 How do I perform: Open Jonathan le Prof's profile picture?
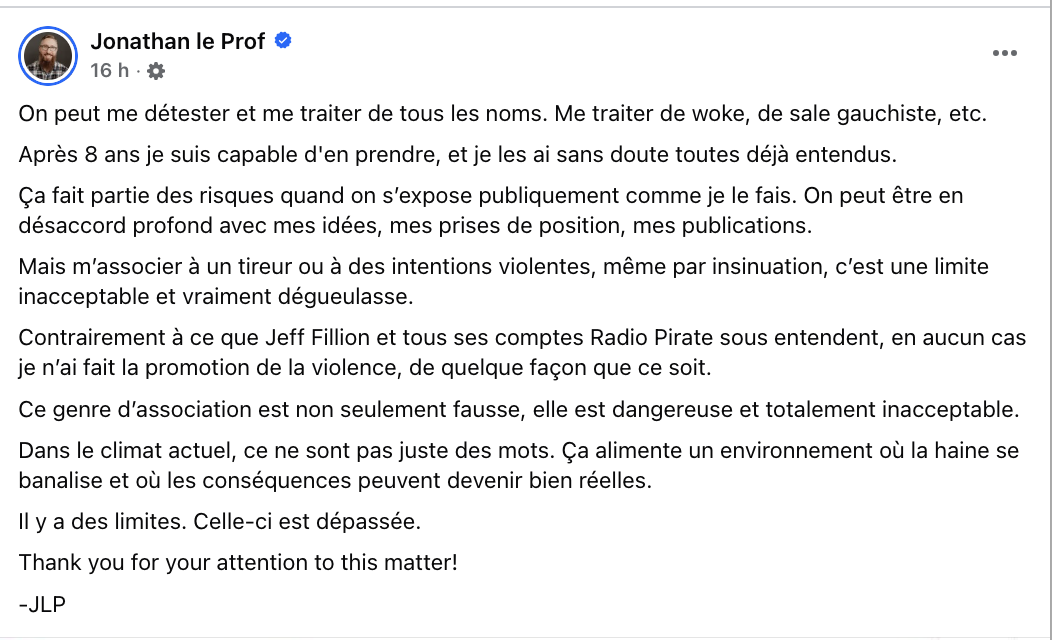click(x=47, y=55)
